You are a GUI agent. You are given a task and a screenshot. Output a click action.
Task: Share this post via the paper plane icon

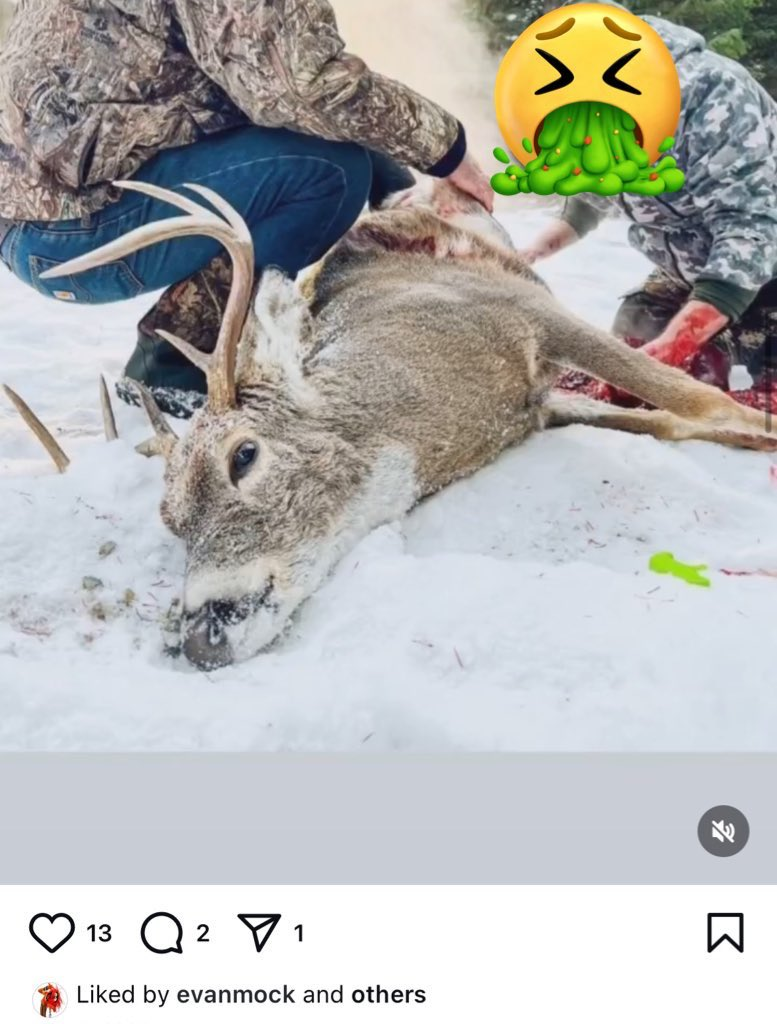pos(259,932)
